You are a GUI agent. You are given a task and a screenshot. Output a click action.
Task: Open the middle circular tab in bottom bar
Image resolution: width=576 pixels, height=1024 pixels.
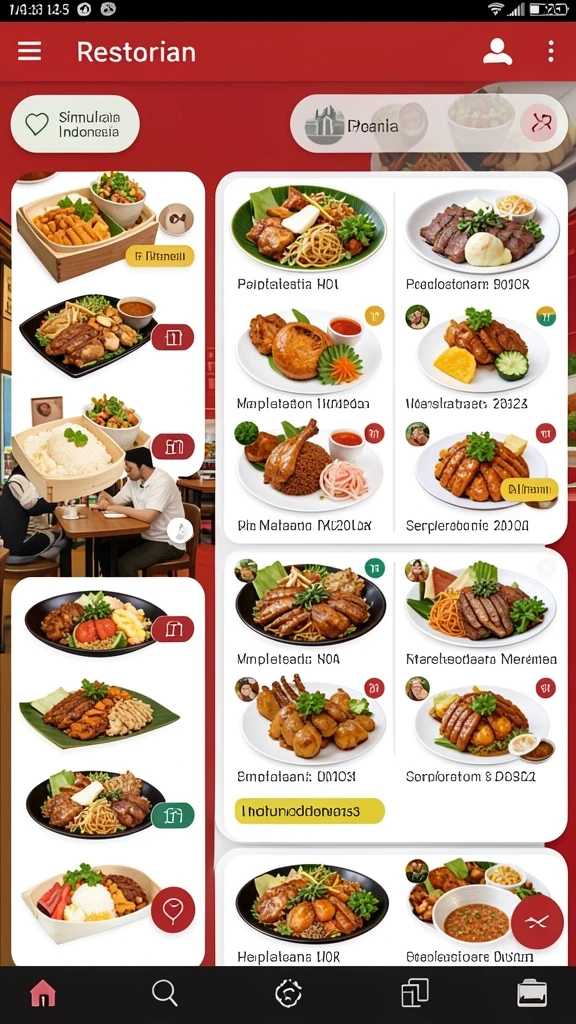tap(288, 994)
